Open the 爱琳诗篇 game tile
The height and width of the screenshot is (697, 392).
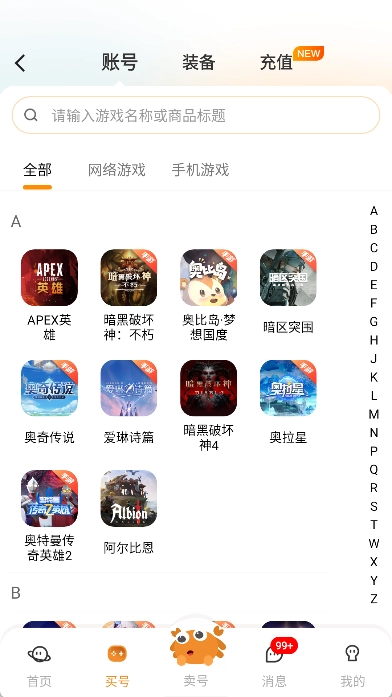pos(129,403)
